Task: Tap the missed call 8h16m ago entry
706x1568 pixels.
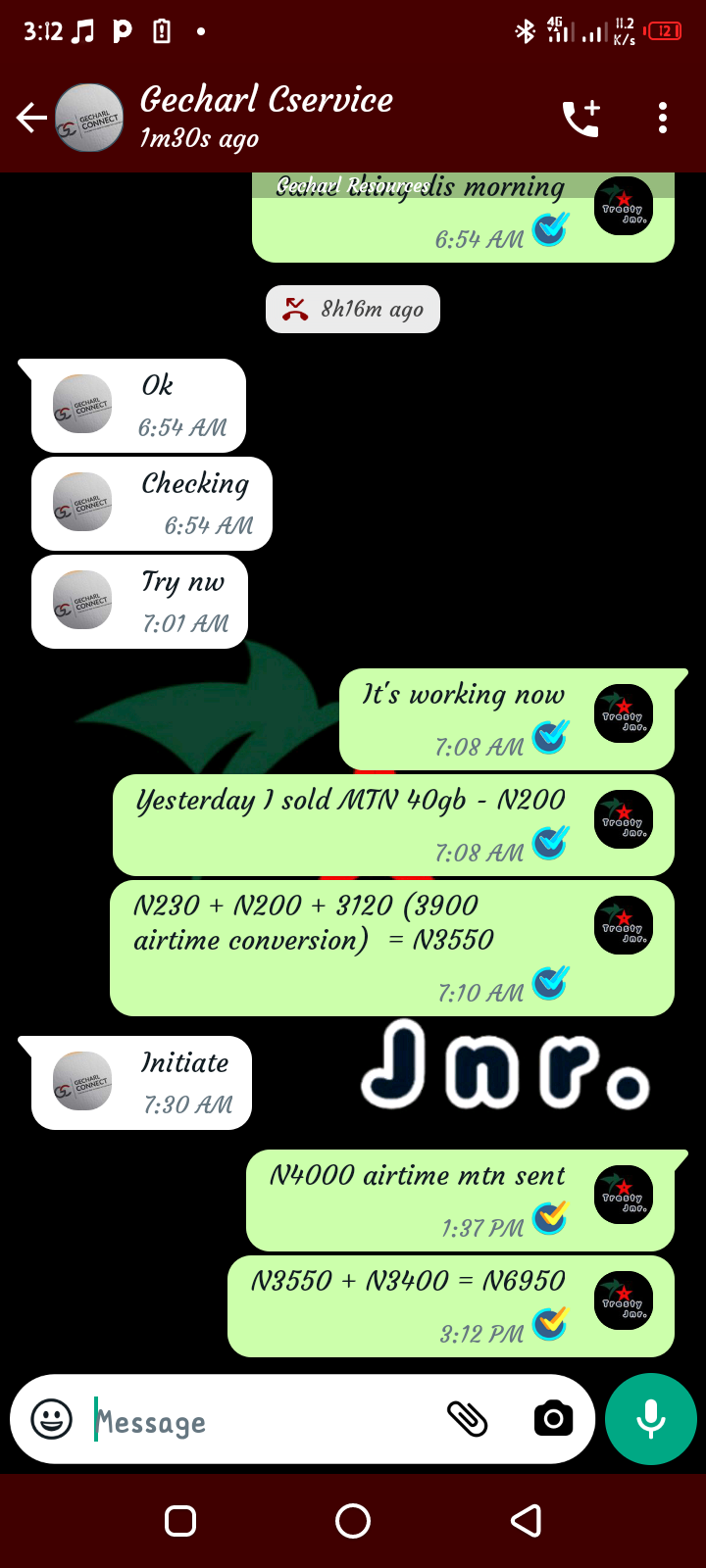Action: pos(353,310)
